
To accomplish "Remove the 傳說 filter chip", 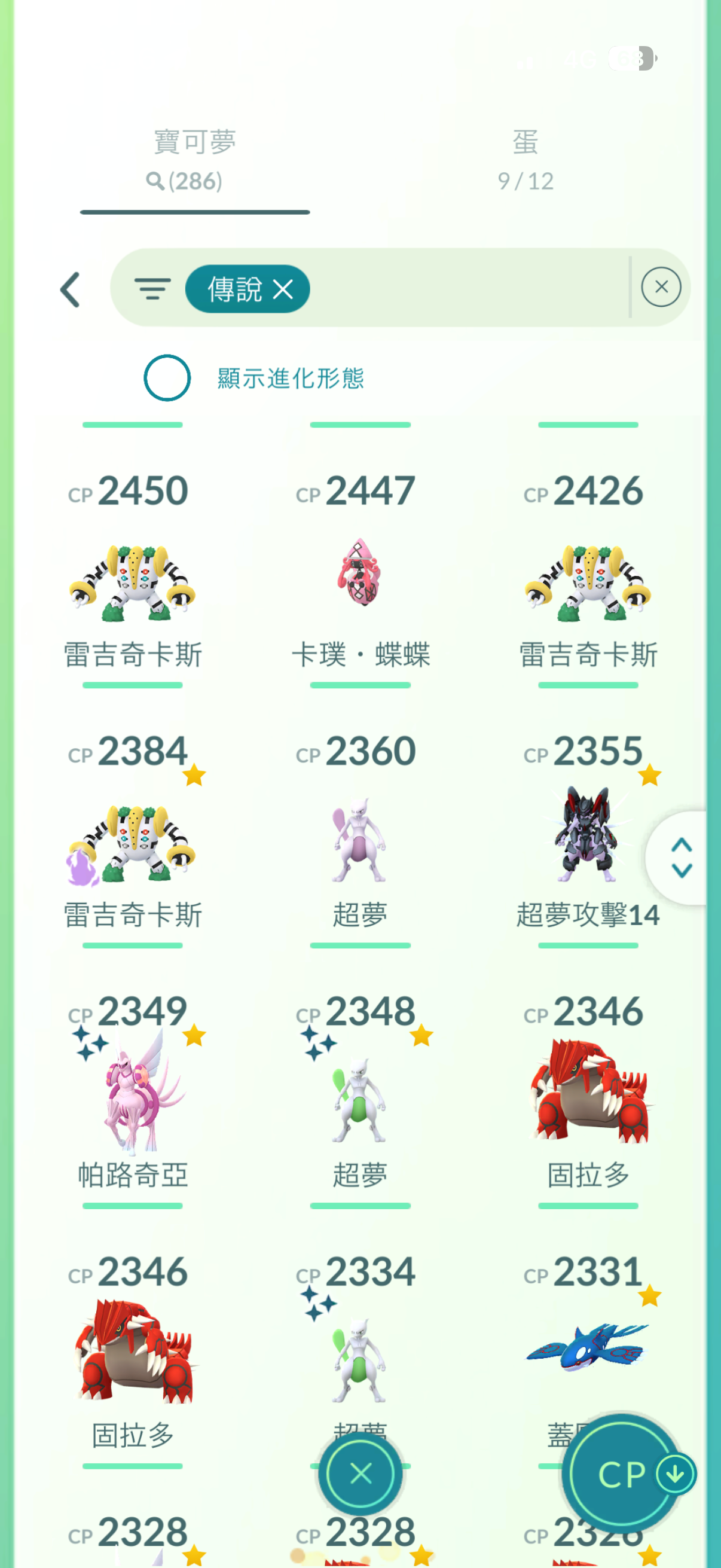I will [x=283, y=289].
